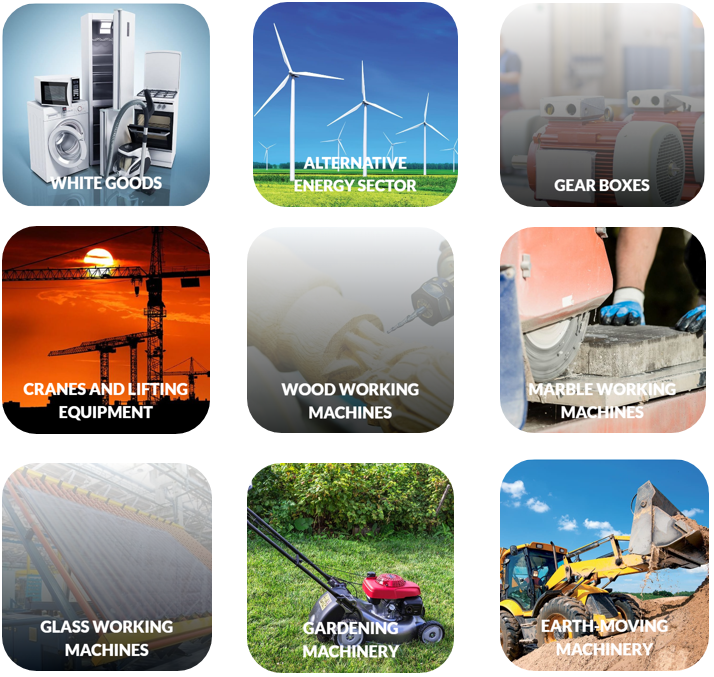View Cranes and Lifting Equipment
Viewport: 714px width, 677px height.
coord(106,330)
